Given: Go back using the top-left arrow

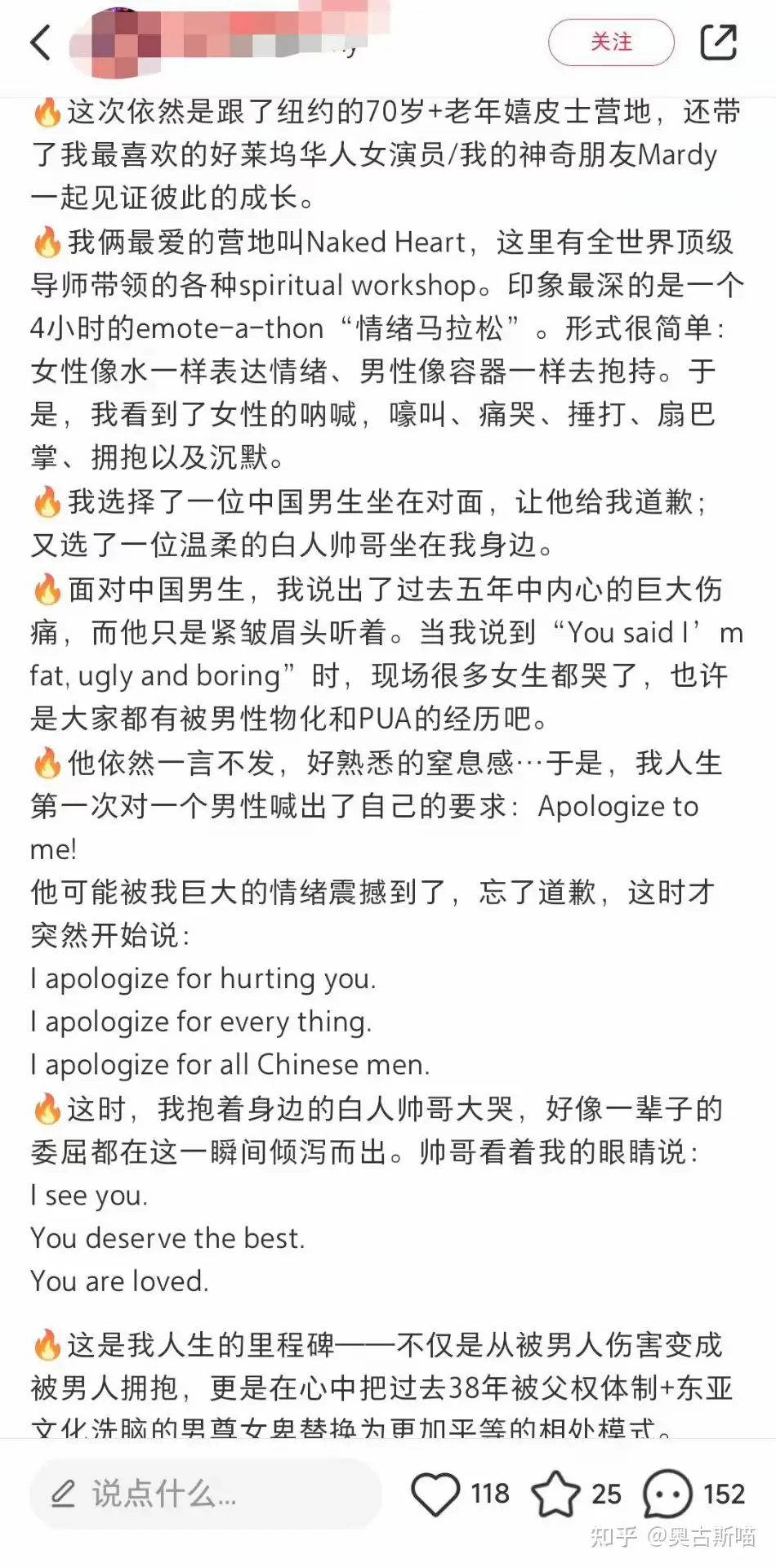Looking at the screenshot, I should coord(40,42).
